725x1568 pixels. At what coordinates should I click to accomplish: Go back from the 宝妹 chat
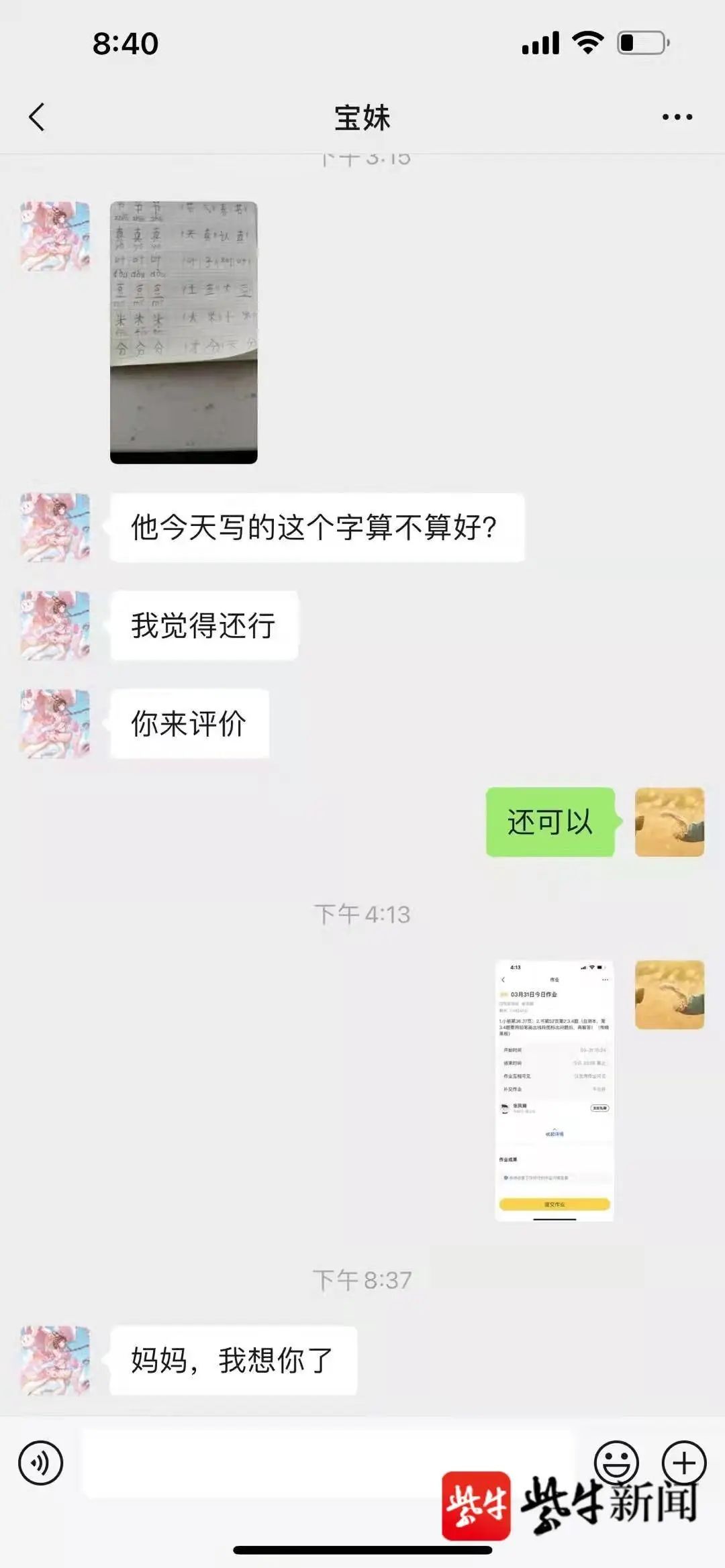click(38, 117)
